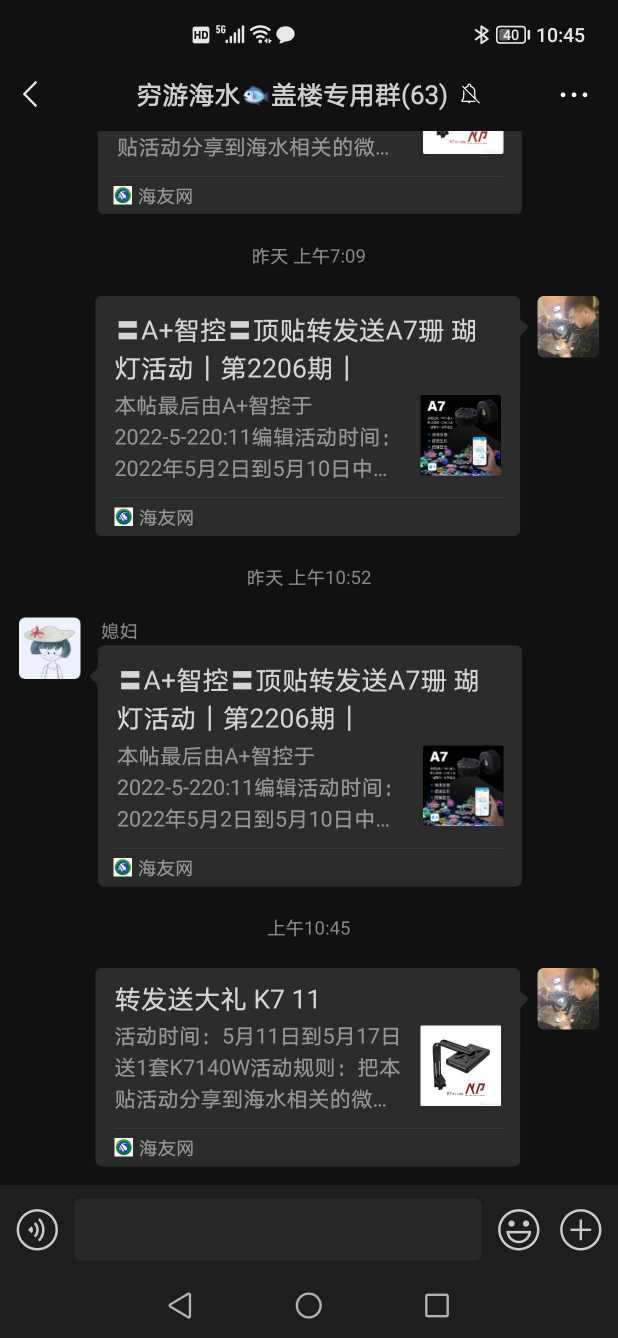The width and height of the screenshot is (618, 1338).
Task: Open the emoji picker
Action: [519, 1229]
